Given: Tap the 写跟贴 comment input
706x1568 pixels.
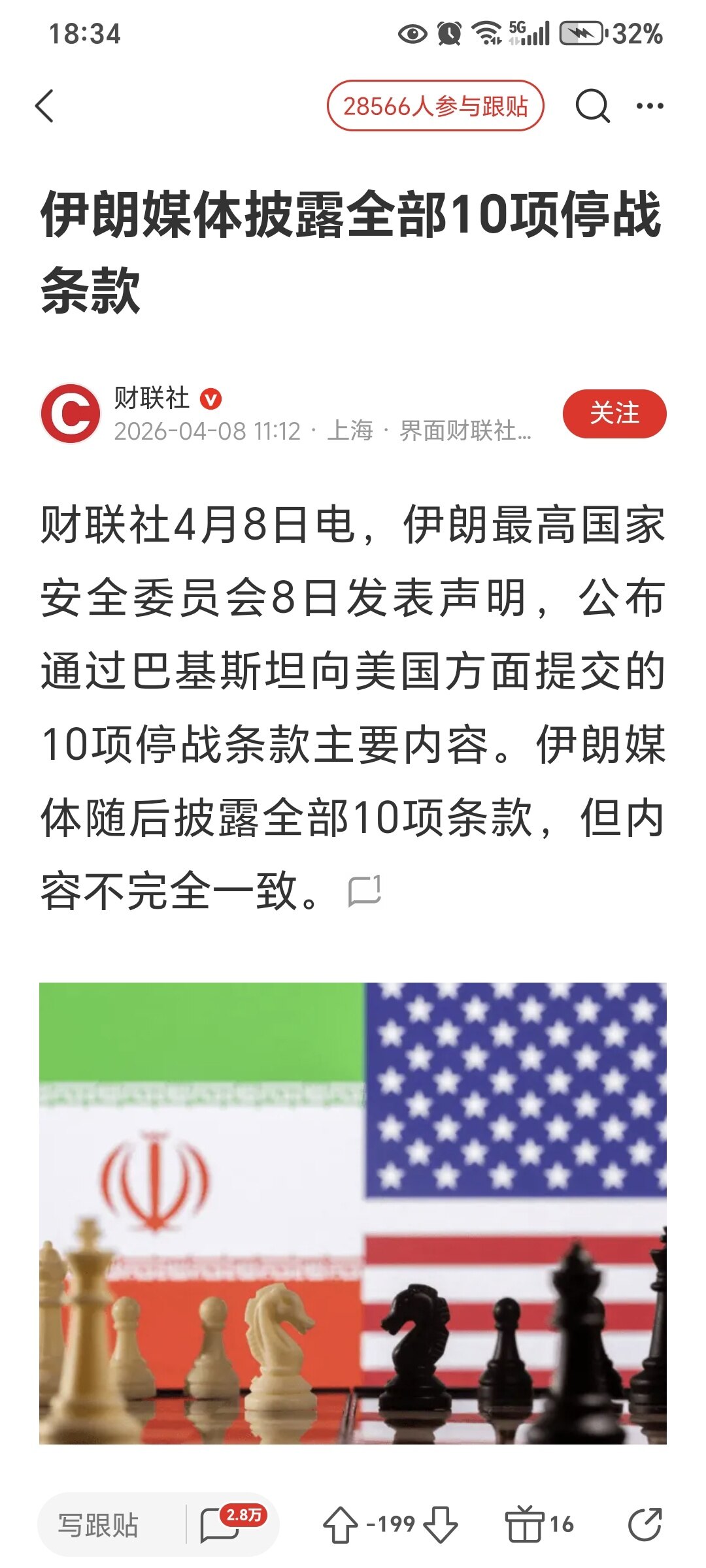Looking at the screenshot, I should (x=98, y=1525).
